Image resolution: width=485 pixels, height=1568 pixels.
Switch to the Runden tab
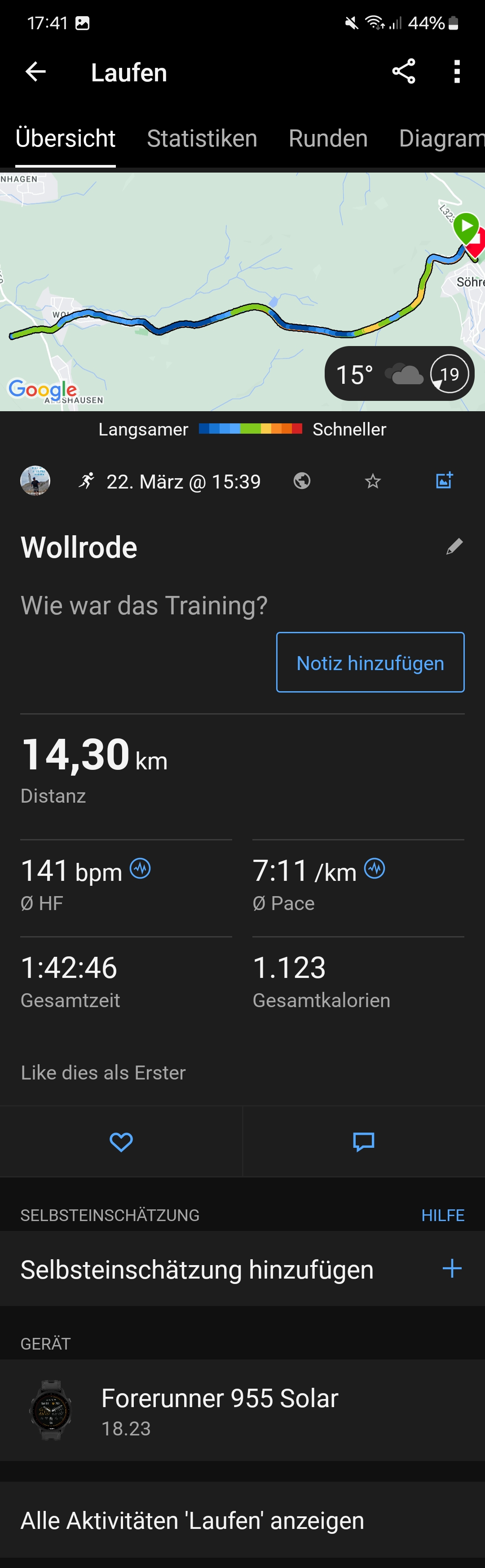328,139
